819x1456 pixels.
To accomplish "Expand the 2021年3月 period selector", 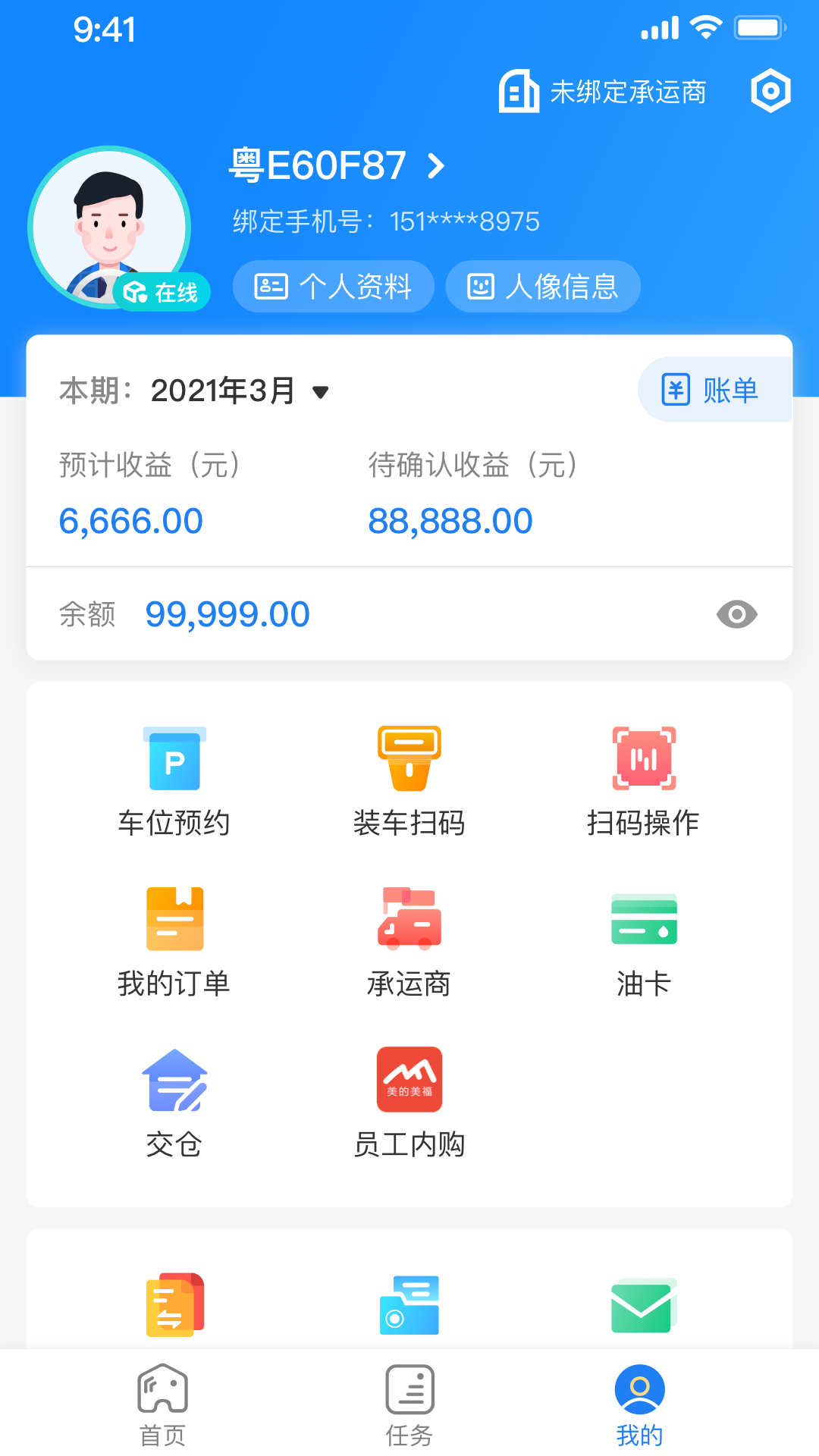I will 235,391.
